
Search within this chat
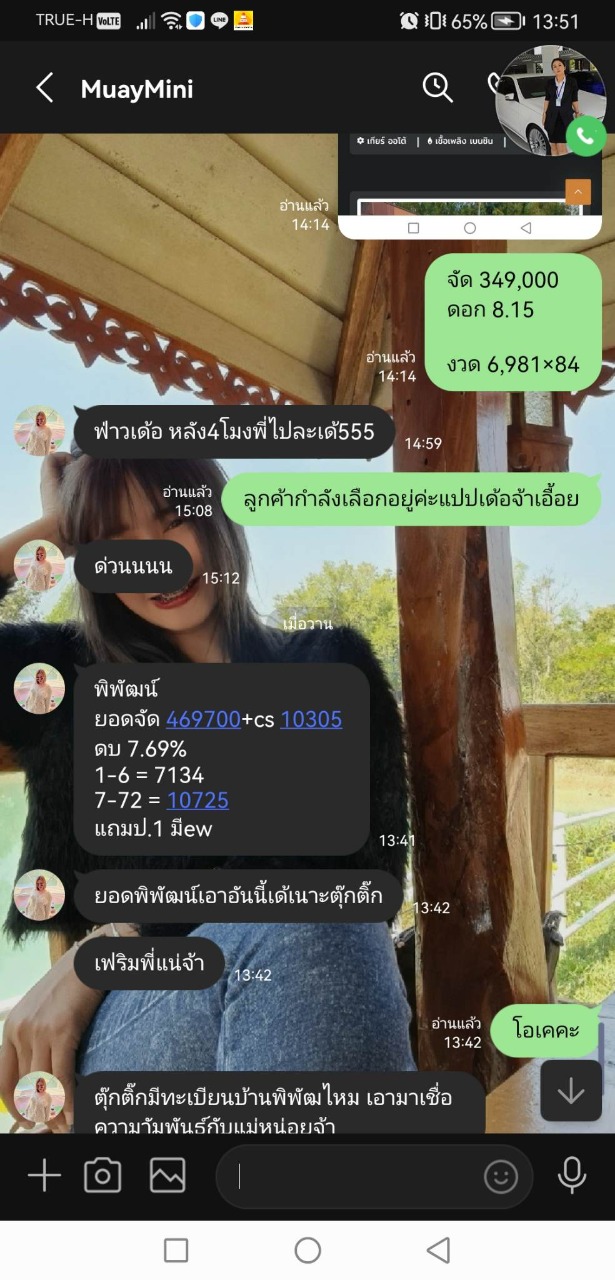point(437,88)
